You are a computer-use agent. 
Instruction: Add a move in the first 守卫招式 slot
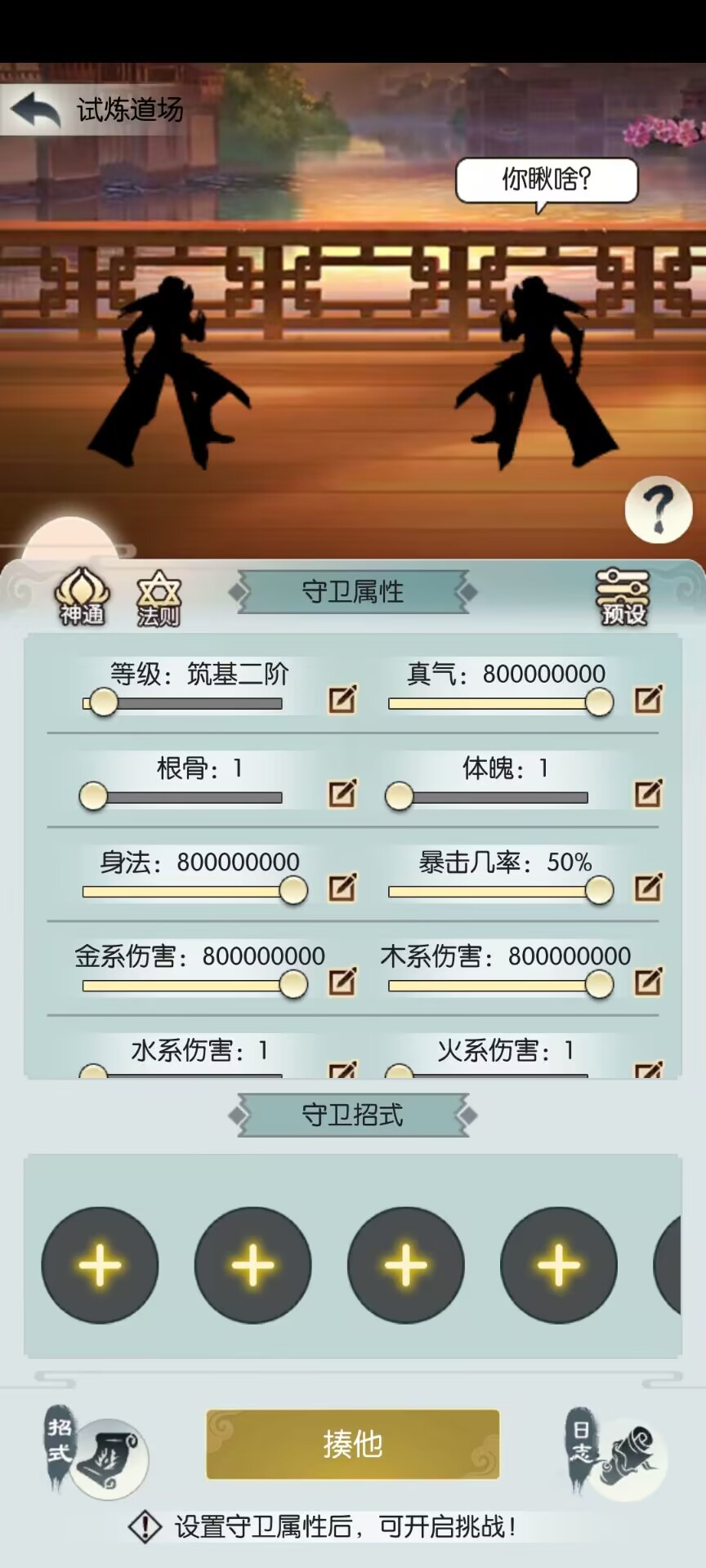click(x=100, y=1265)
